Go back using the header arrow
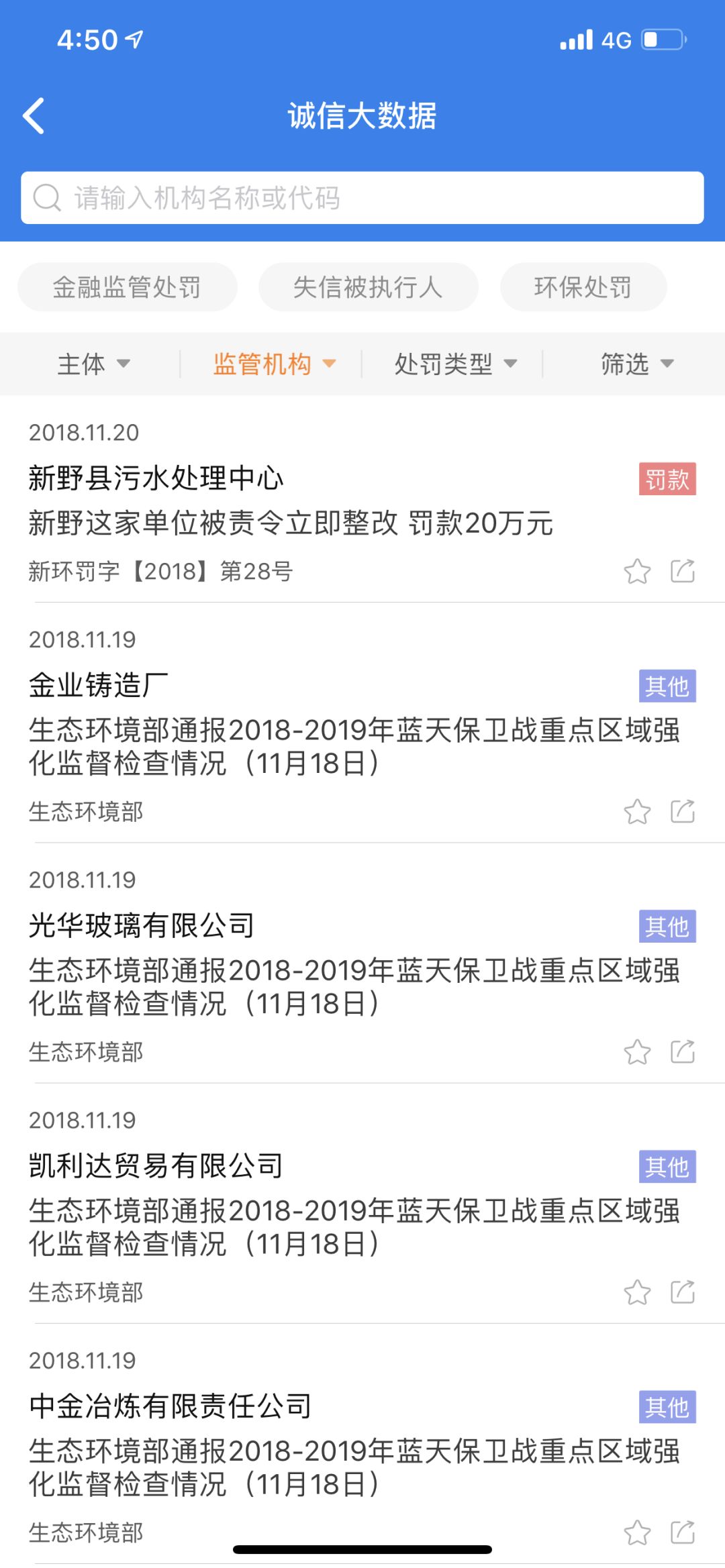The width and height of the screenshot is (725, 1568). pos(34,116)
